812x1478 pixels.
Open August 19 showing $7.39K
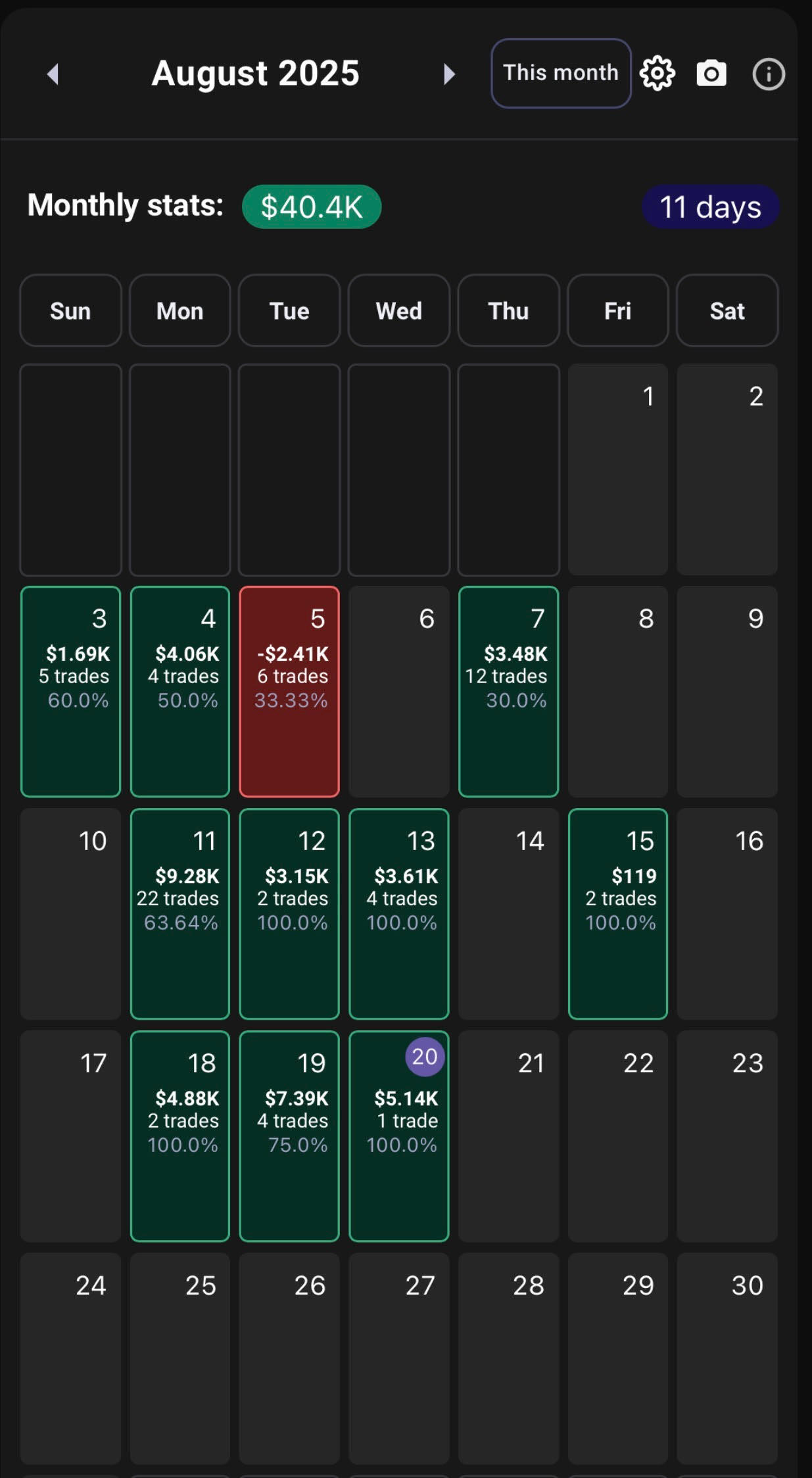coord(289,1135)
